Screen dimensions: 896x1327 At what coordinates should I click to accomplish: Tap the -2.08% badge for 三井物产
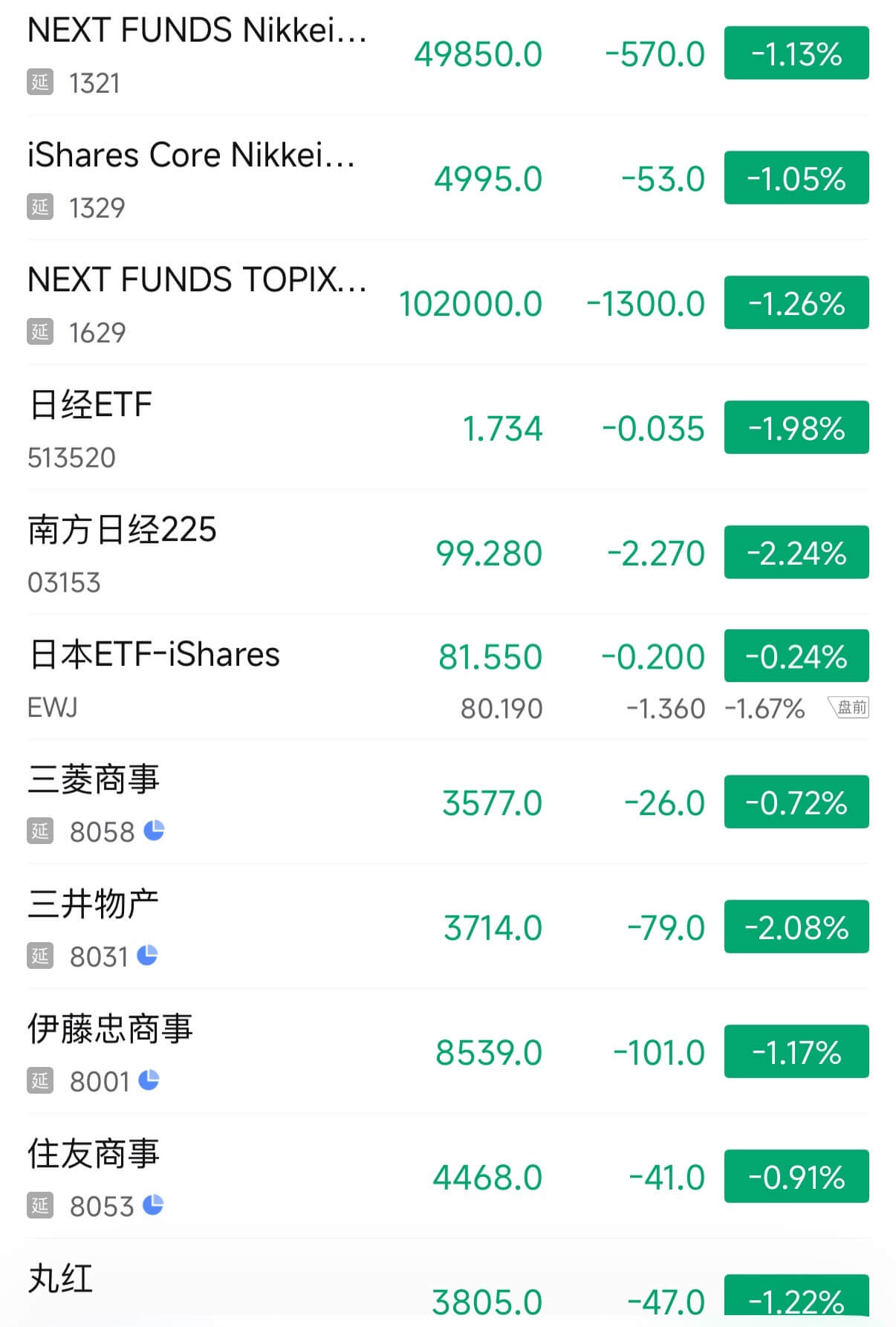[x=796, y=927]
